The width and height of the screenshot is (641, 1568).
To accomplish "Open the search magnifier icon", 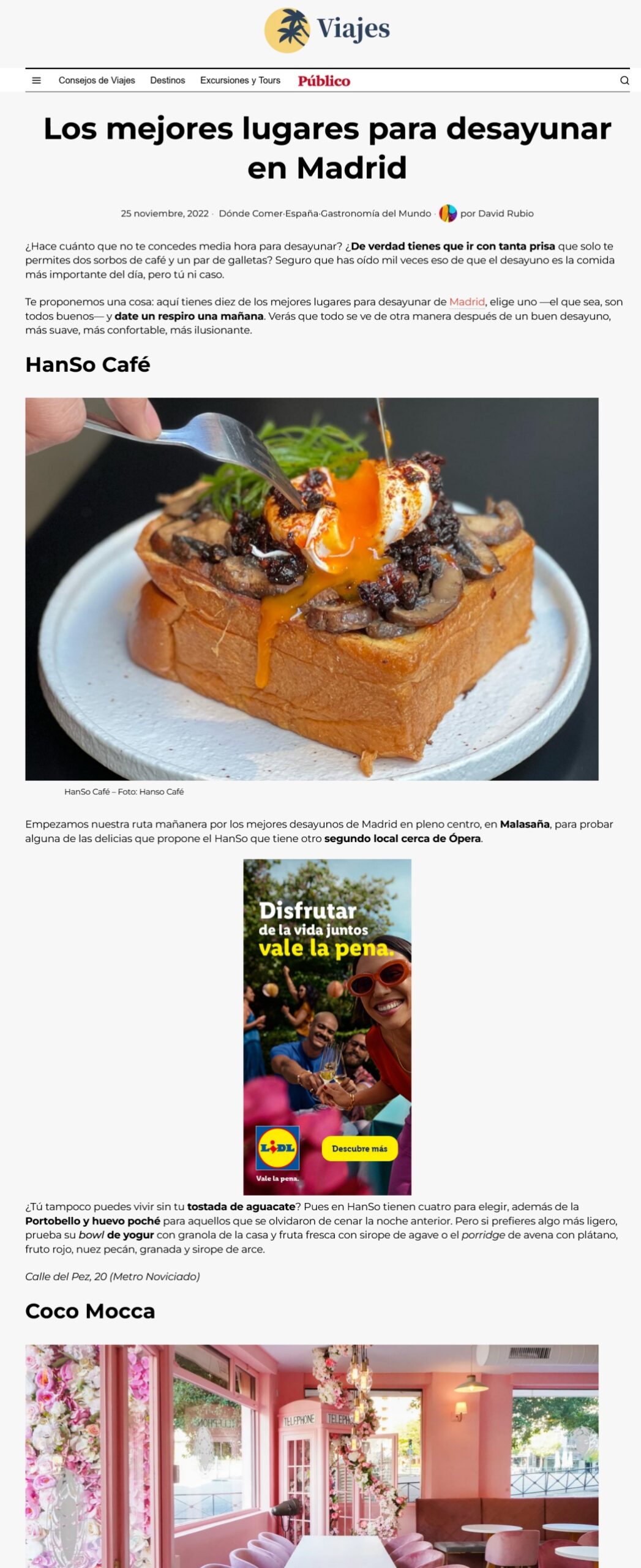I will coord(624,80).
